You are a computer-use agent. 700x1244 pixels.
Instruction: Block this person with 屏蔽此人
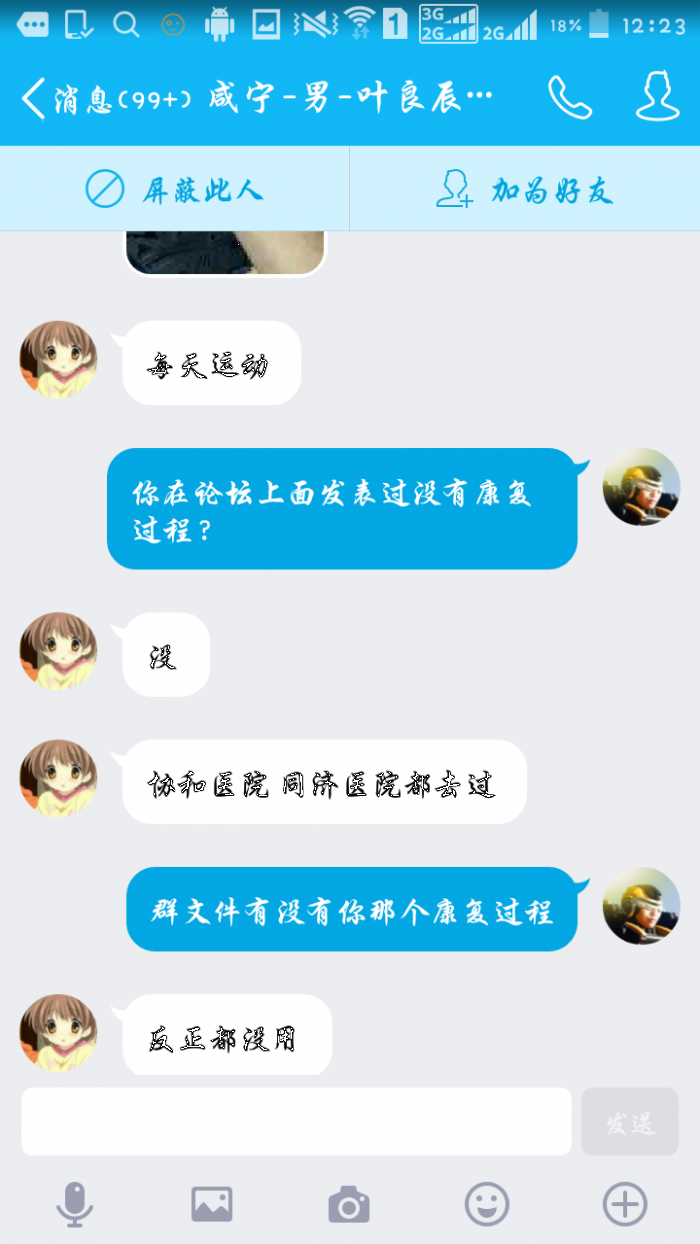[x=174, y=189]
